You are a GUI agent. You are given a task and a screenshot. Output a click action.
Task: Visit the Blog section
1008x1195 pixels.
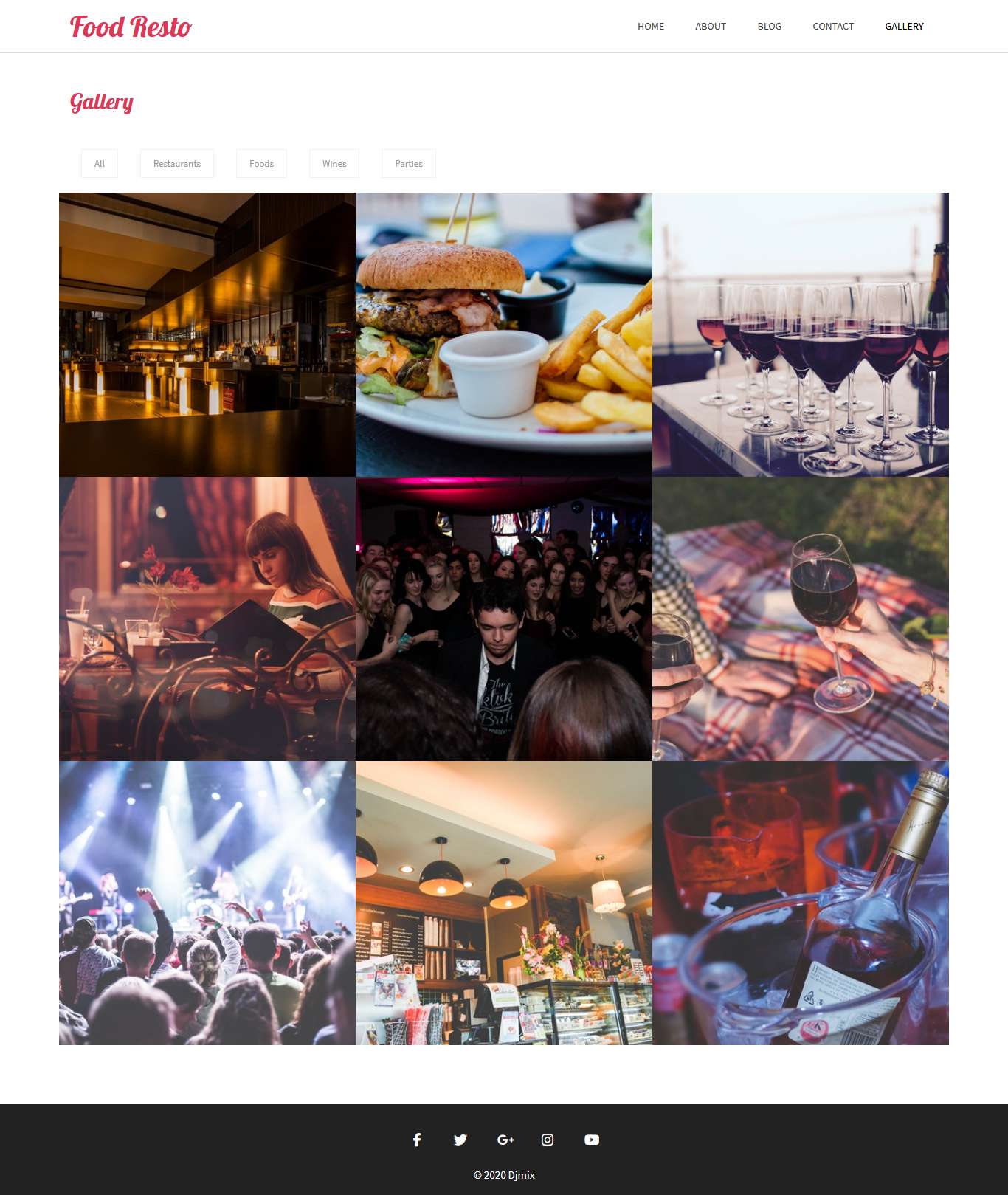point(769,27)
